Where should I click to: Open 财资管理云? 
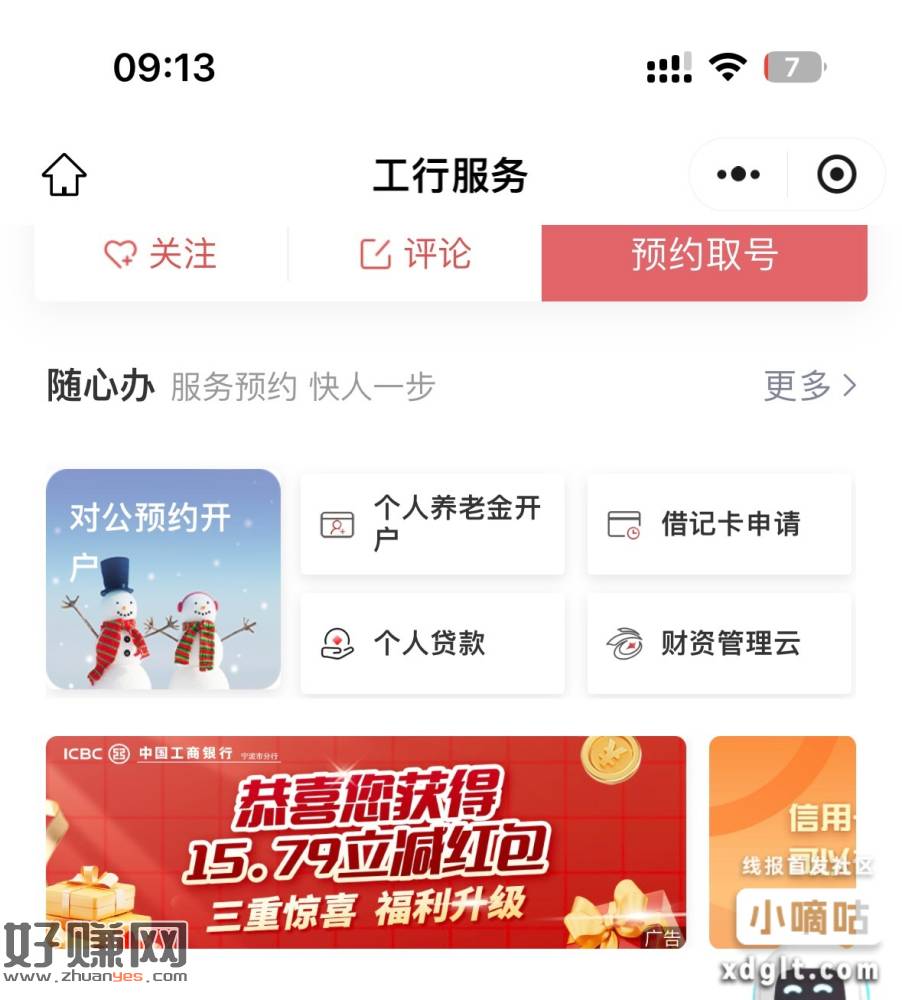719,643
